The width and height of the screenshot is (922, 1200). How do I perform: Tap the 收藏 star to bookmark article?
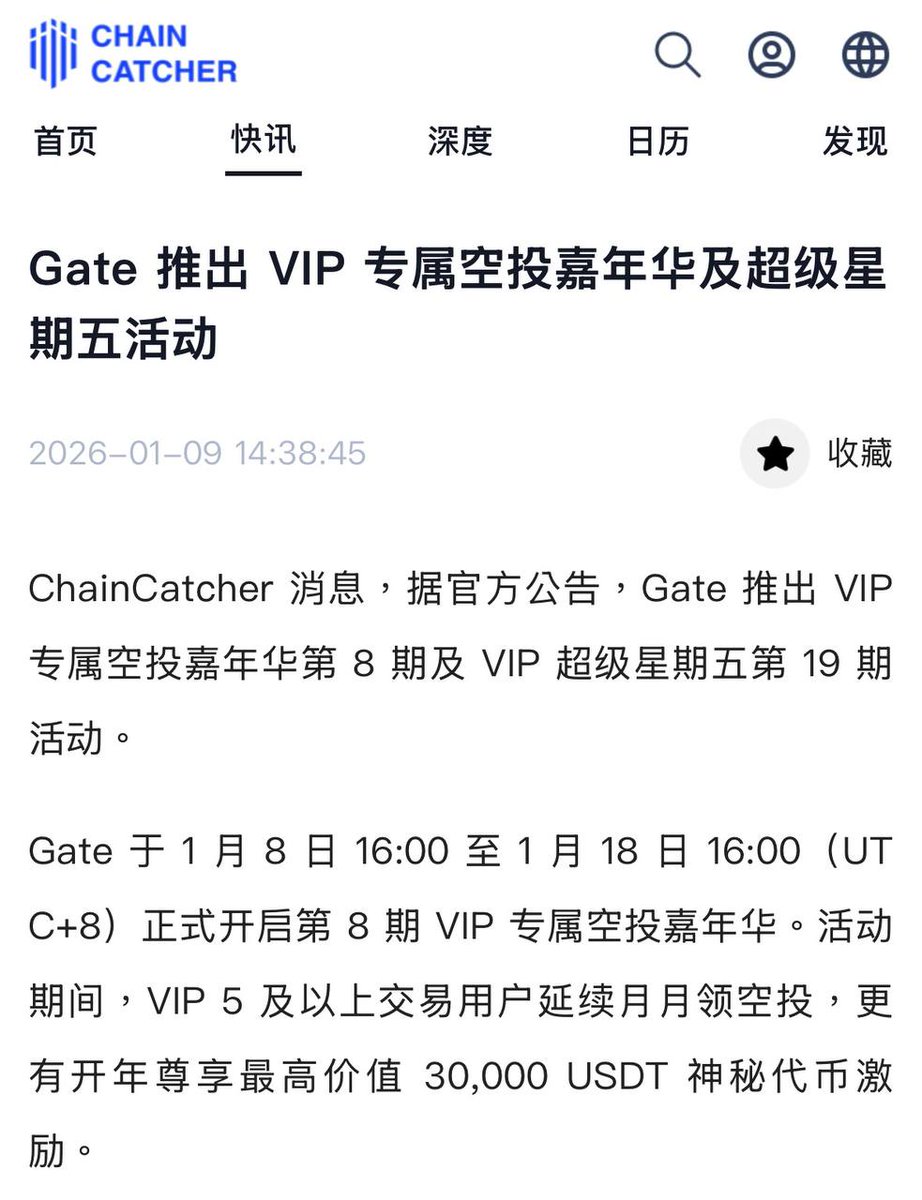[775, 454]
